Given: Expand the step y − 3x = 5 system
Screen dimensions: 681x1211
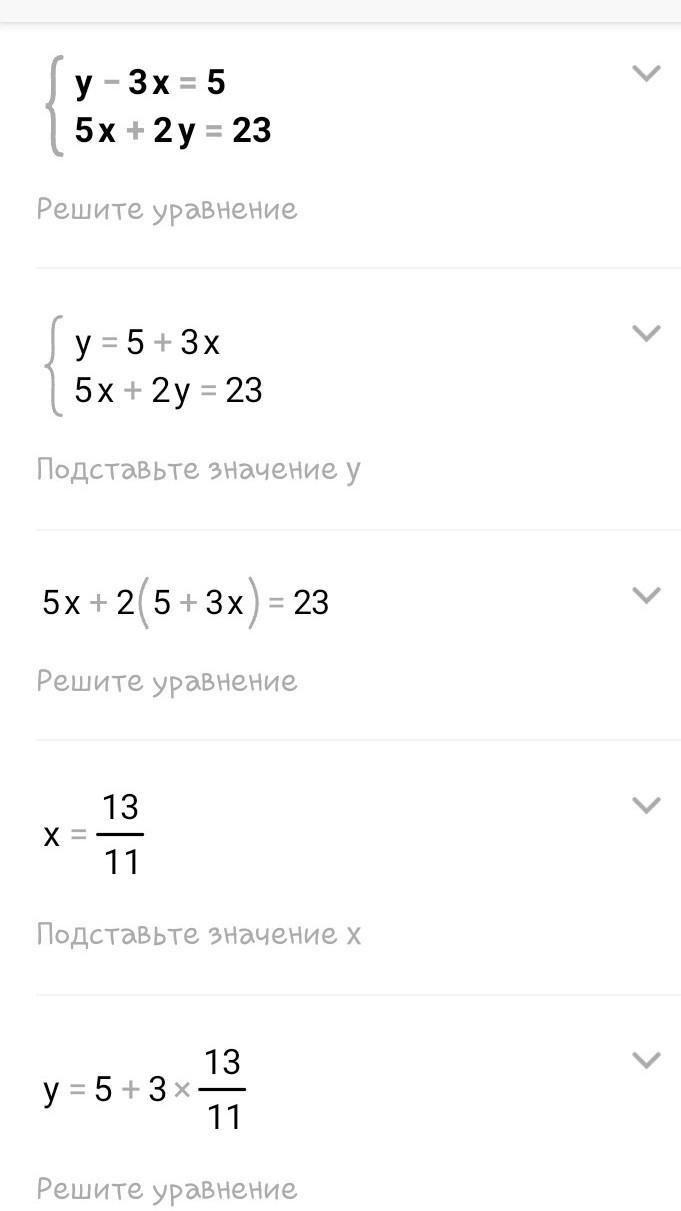Looking at the screenshot, I should pos(647,73).
